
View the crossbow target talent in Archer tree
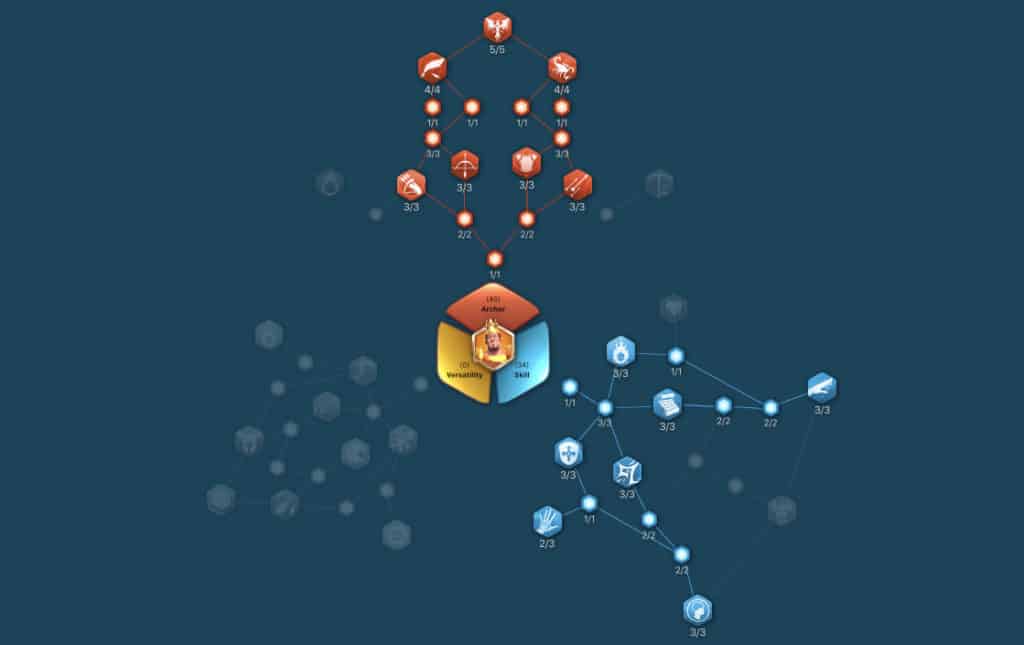point(465,163)
